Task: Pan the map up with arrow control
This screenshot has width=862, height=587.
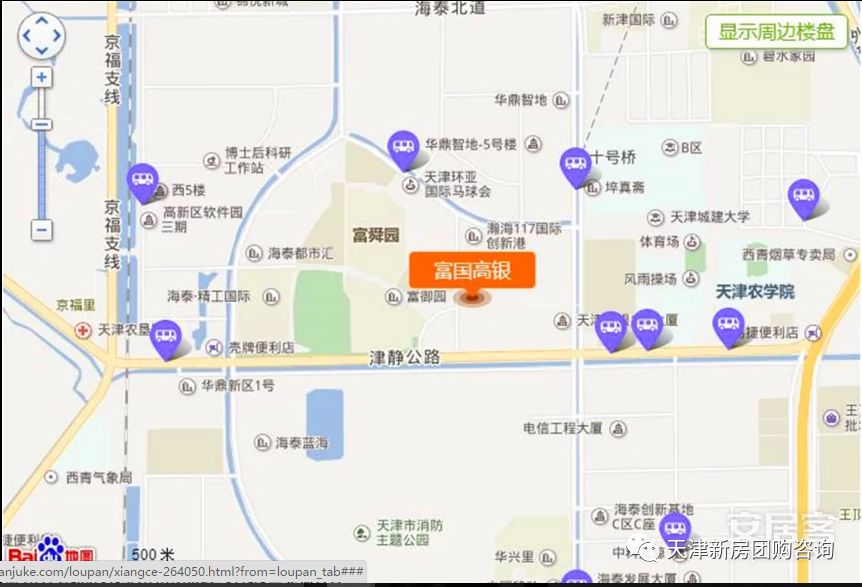Action: point(41,21)
